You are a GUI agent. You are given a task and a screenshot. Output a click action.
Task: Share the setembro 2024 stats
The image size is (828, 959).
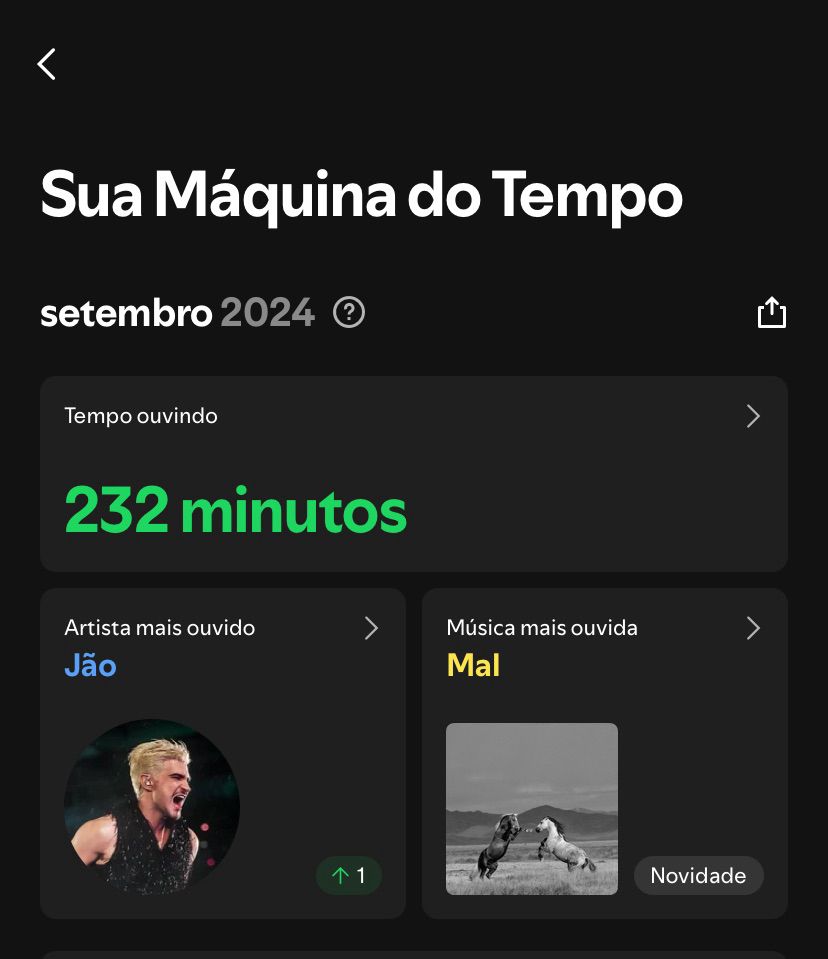click(x=771, y=313)
